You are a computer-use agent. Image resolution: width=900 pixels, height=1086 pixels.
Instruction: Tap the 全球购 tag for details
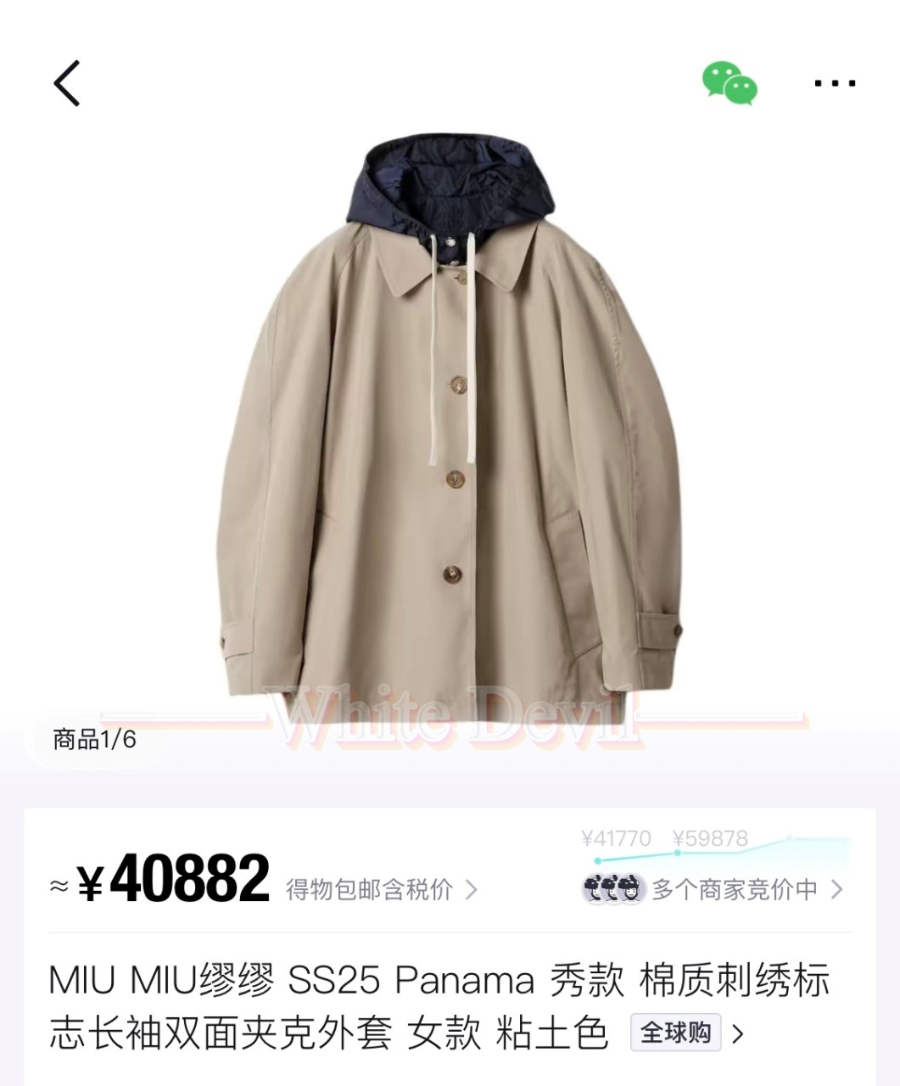click(x=677, y=1032)
